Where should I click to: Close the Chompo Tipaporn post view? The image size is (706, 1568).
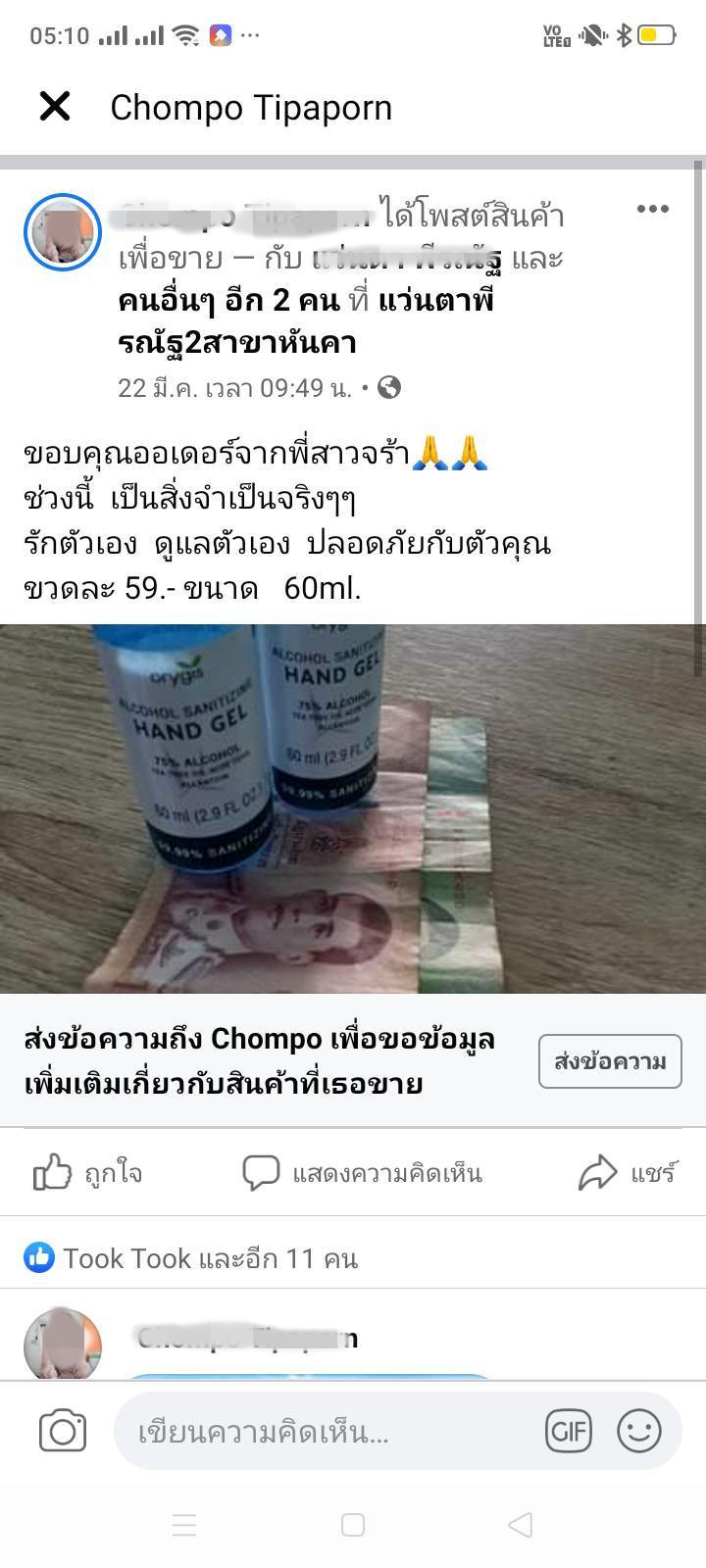coord(55,107)
